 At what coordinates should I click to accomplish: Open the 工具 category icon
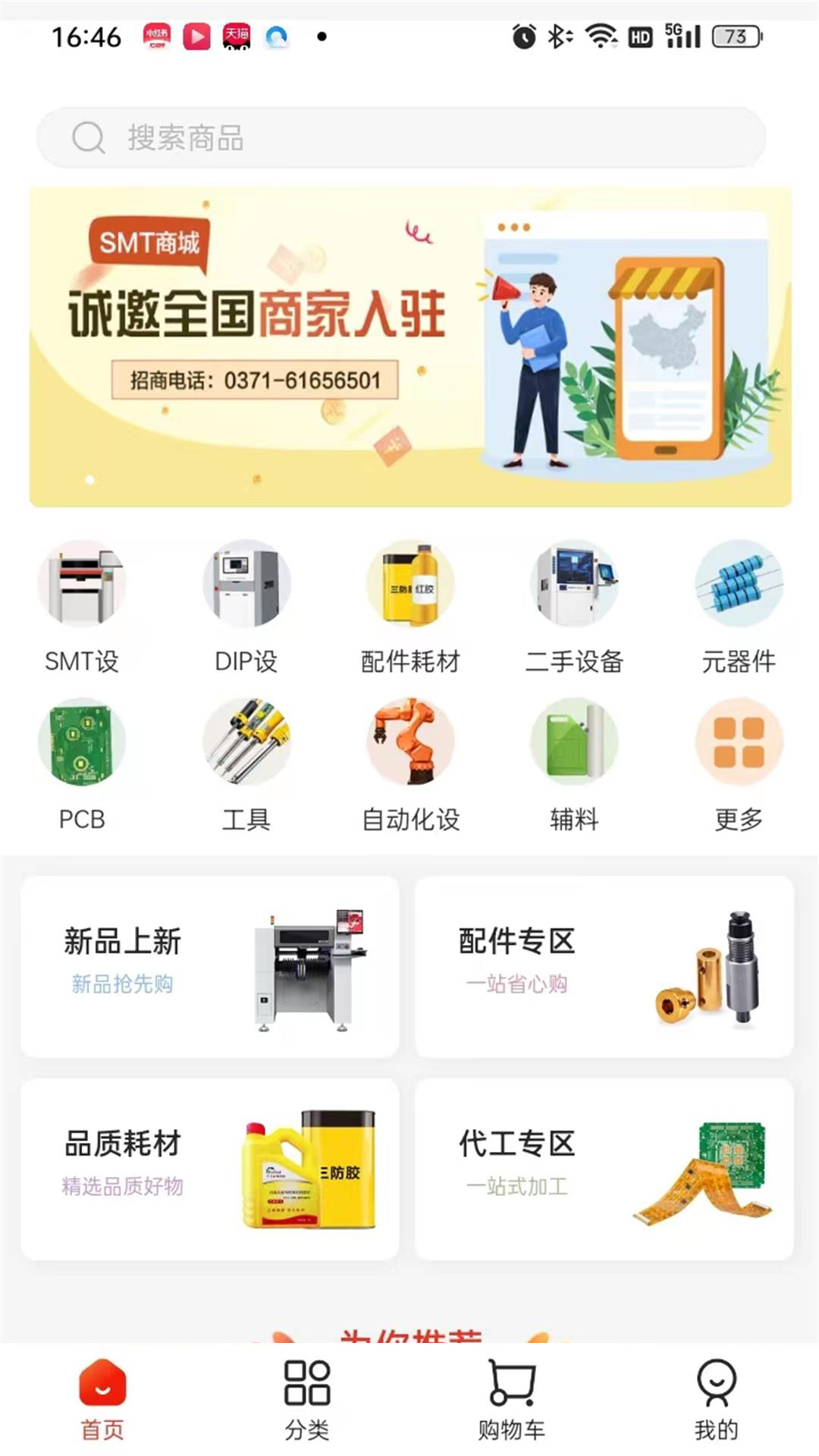coord(246,755)
